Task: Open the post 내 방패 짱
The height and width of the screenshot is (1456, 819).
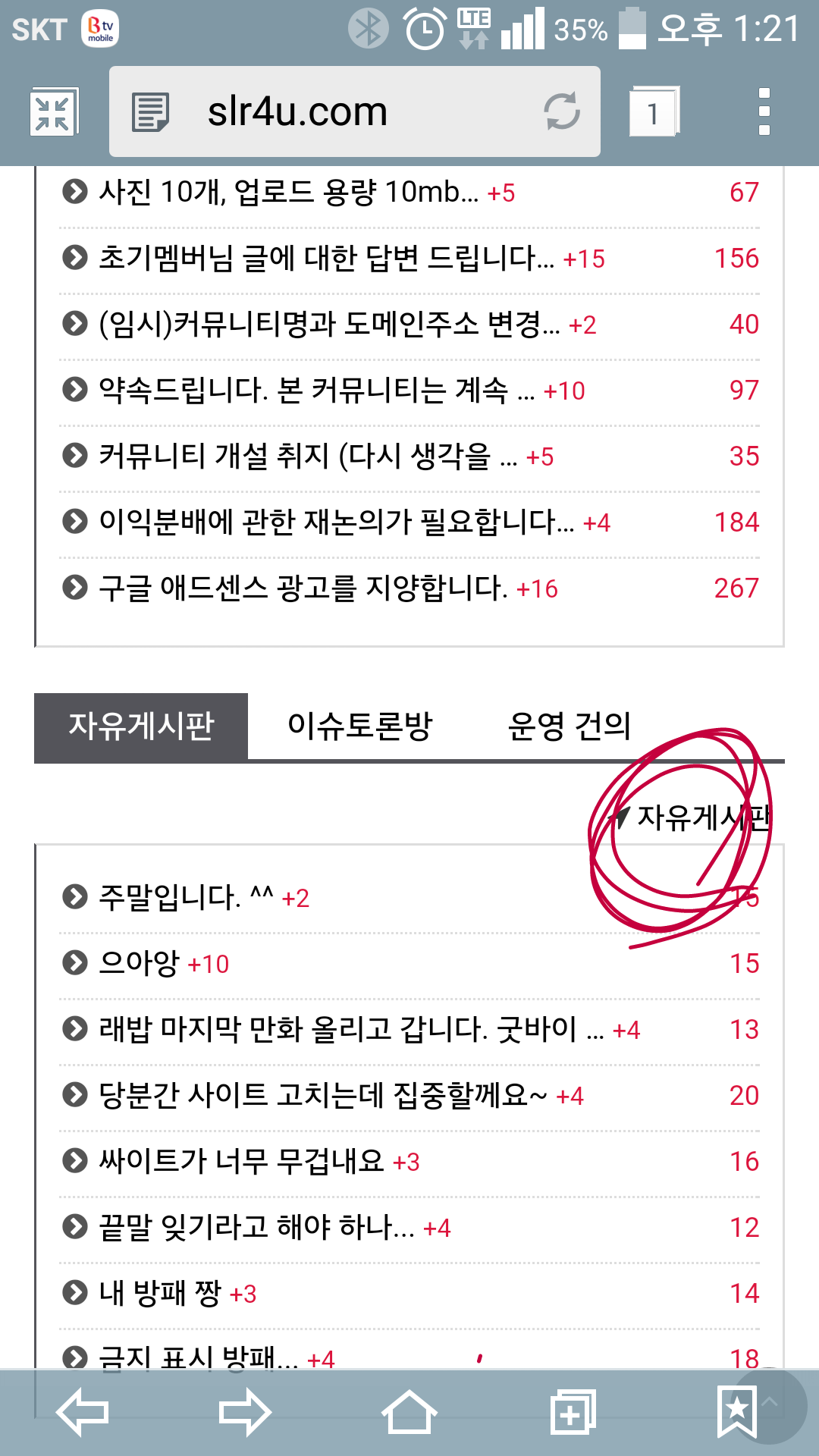Action: tap(159, 1293)
